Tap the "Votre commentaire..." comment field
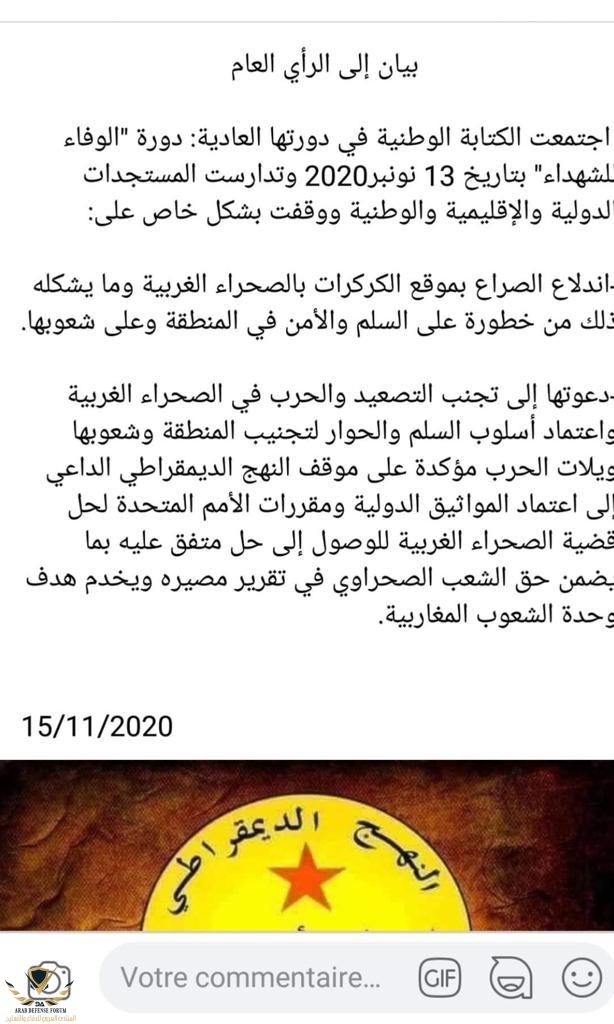 250,976
